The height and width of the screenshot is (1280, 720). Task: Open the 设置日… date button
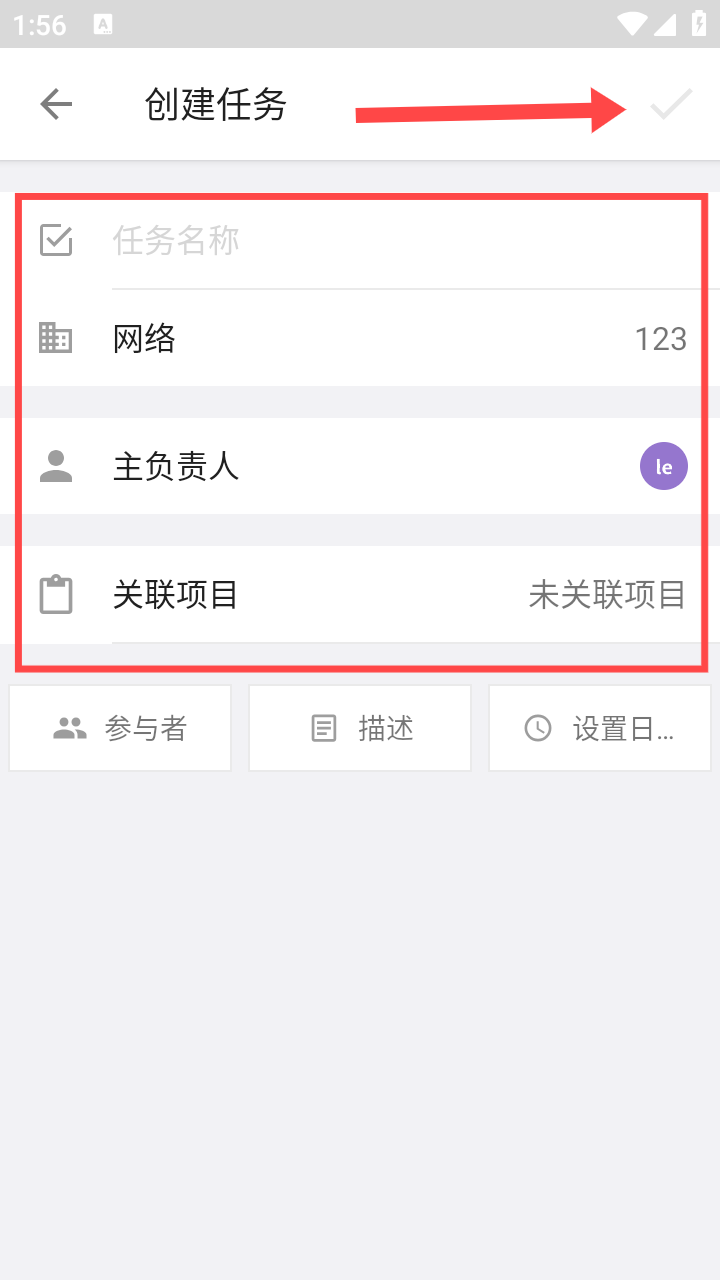600,728
